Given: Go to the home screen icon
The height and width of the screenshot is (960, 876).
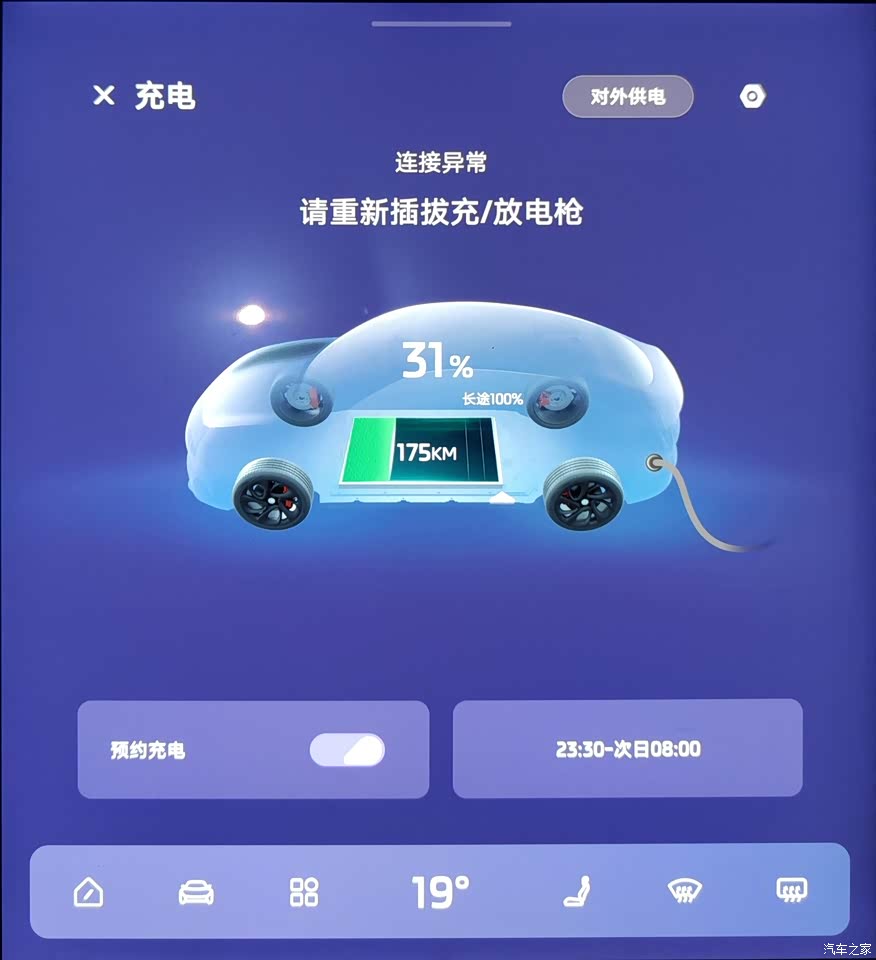Looking at the screenshot, I should (x=89, y=891).
